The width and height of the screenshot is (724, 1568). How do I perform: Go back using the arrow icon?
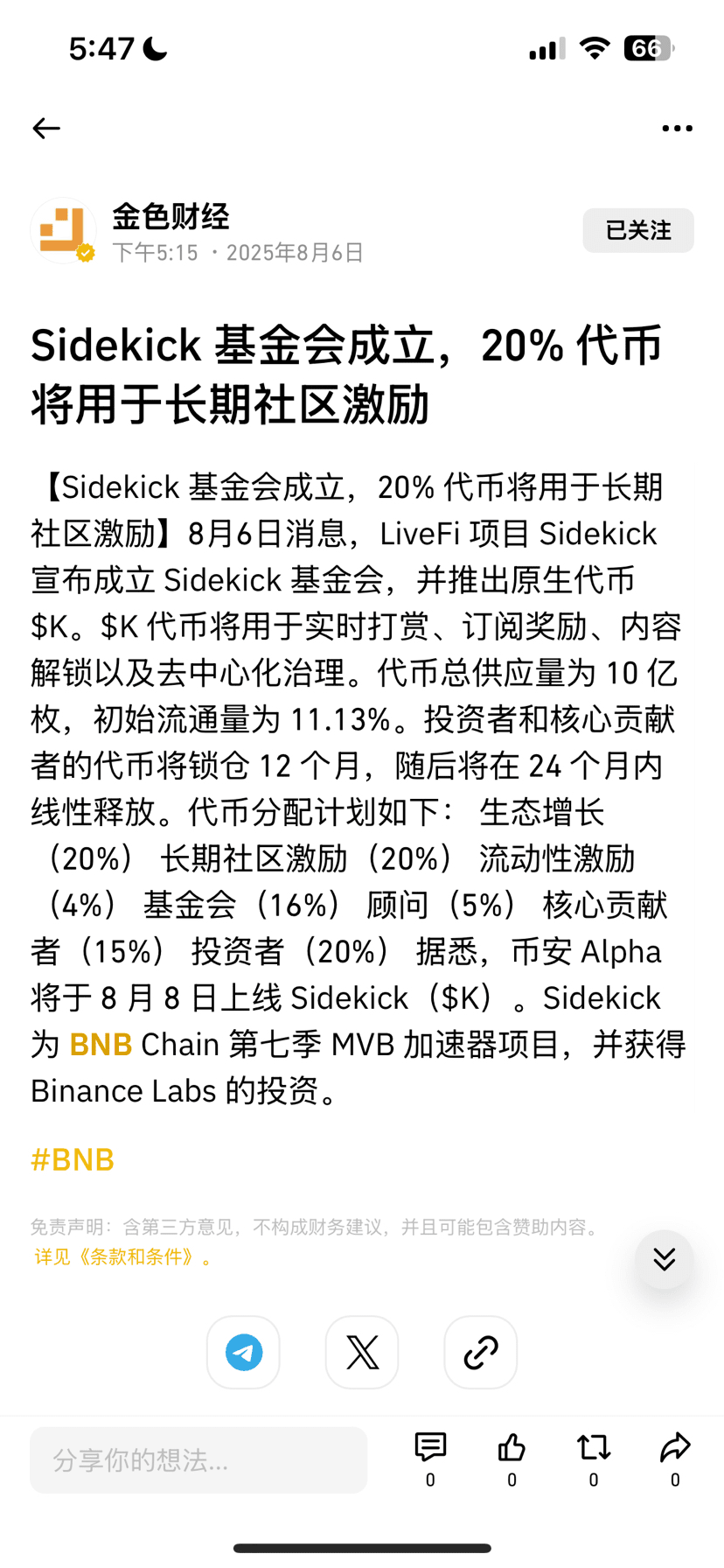(x=46, y=129)
